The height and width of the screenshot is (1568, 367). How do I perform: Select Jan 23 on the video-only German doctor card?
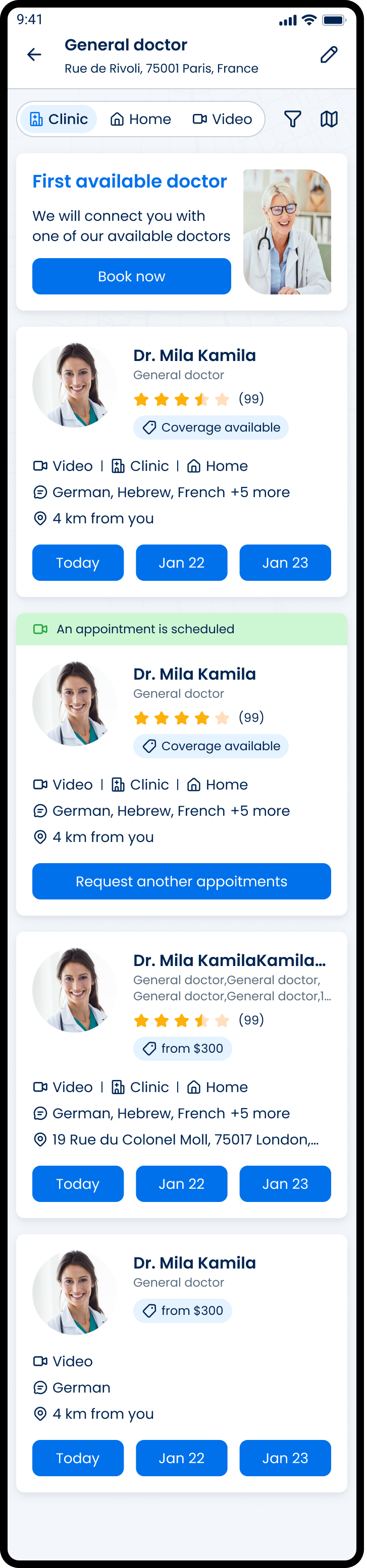(x=285, y=1458)
